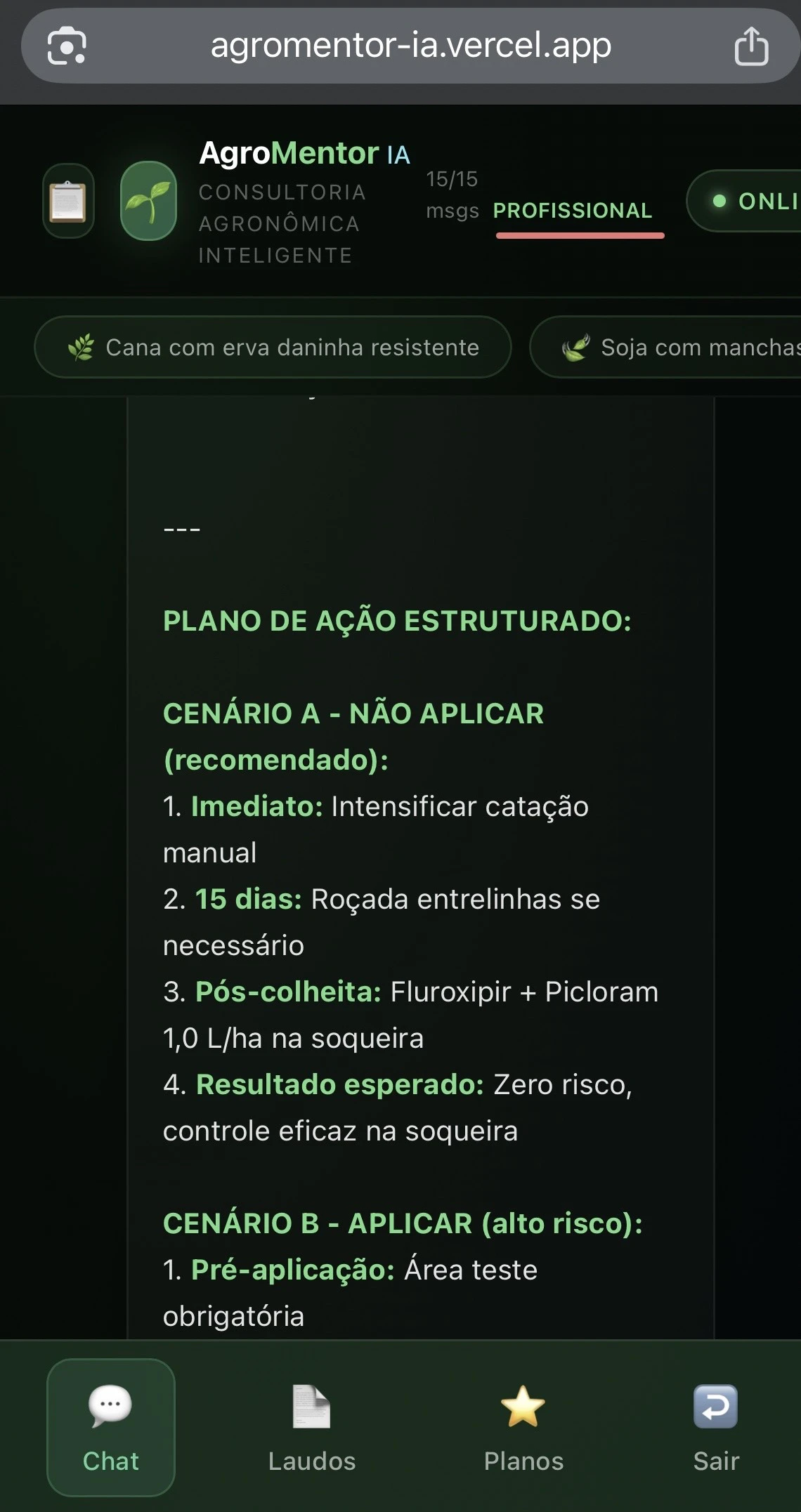801x1512 pixels.
Task: Choose 'Cana com erva daninha resistente' suggestion
Action: click(273, 347)
